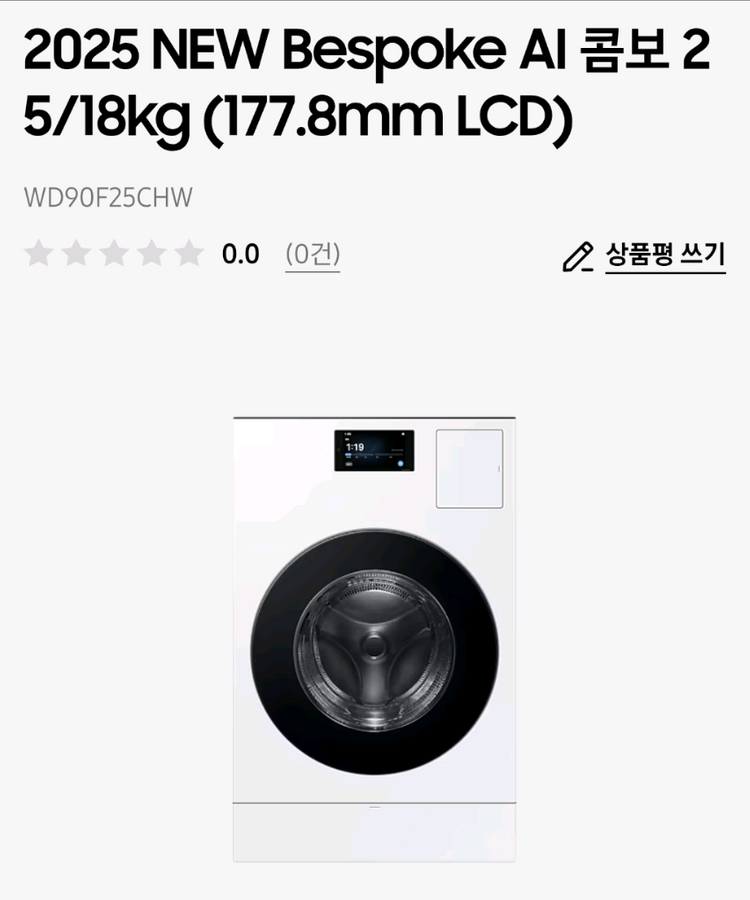The height and width of the screenshot is (900, 750).
Task: Open the (0건) review count link
Action: coord(312,254)
